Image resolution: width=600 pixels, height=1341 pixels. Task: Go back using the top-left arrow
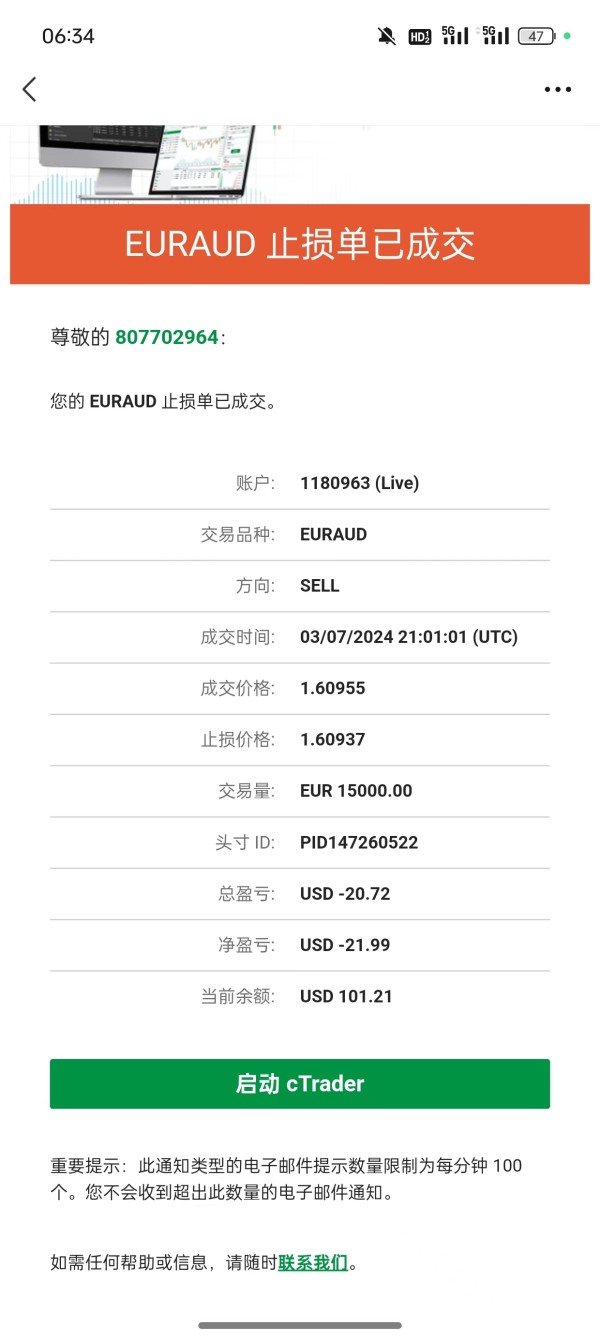coord(29,89)
